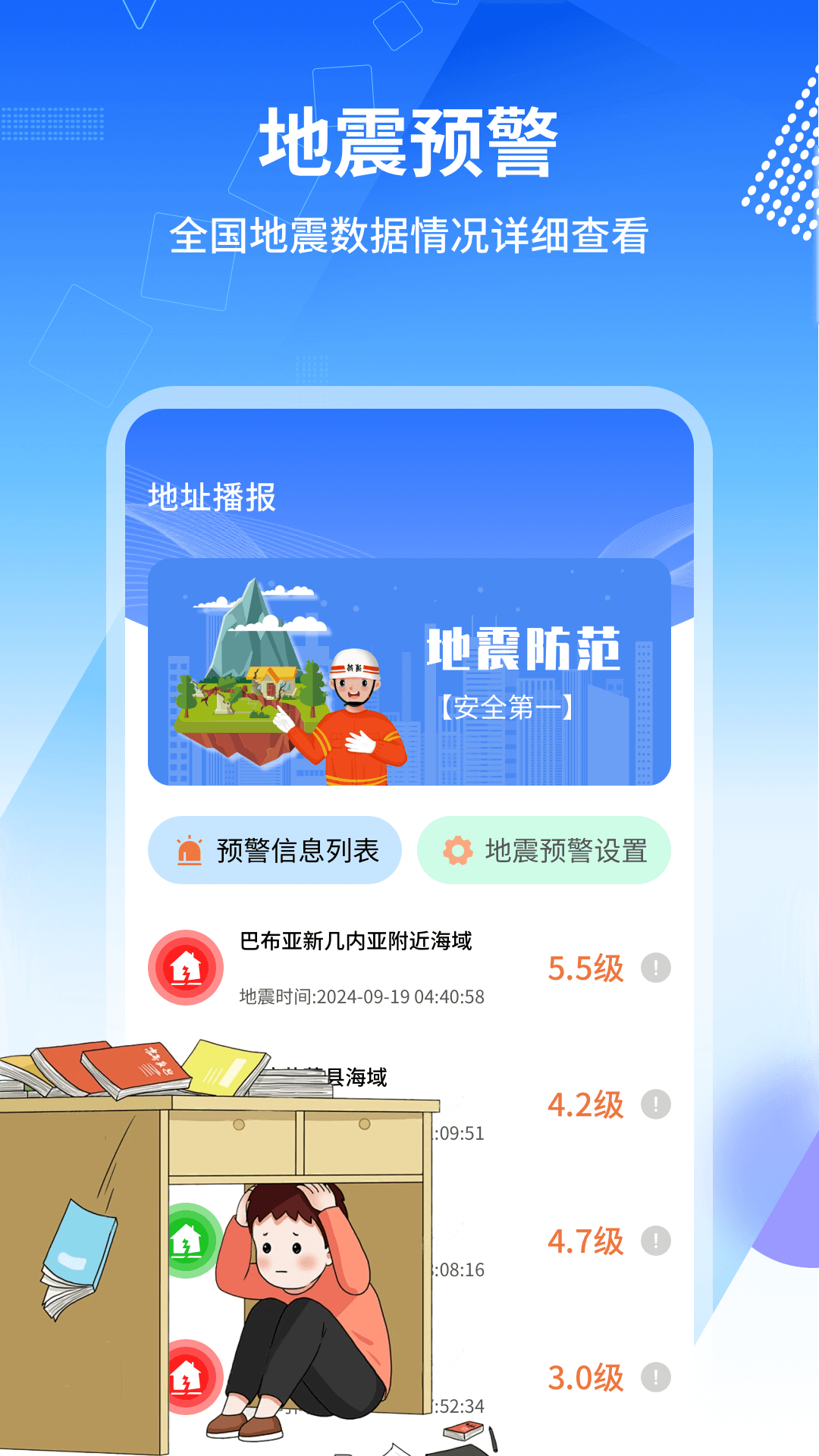Click the info exclamation icon beside 4.2级
This screenshot has width=819, height=1456.
pos(657,1106)
